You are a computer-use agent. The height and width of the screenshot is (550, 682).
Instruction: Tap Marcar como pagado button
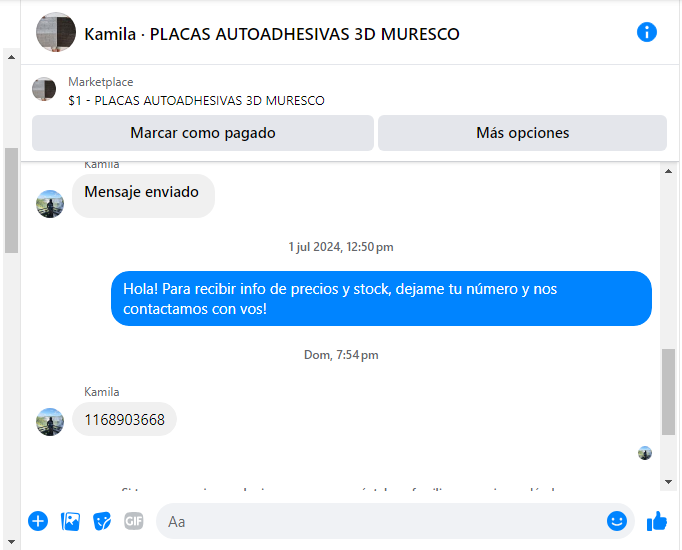(x=203, y=133)
